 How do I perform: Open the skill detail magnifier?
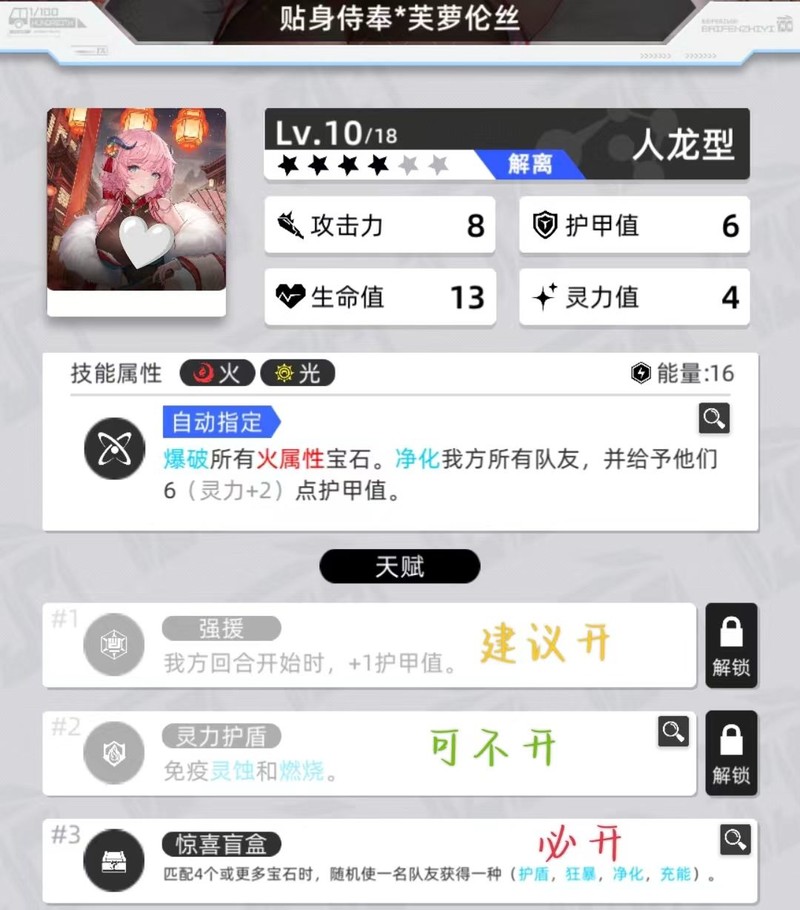(714, 419)
